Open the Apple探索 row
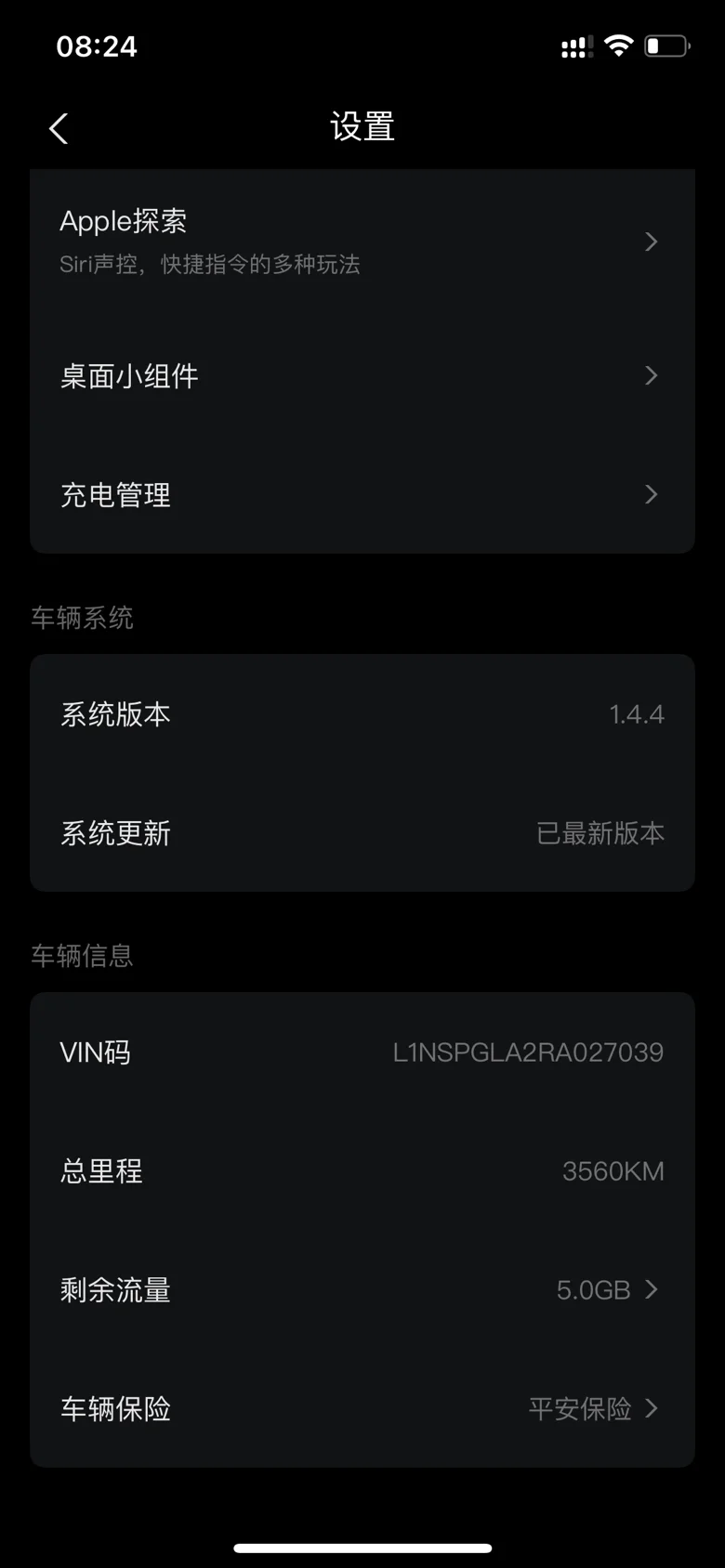The width and height of the screenshot is (725, 1568). pyautogui.click(x=362, y=242)
